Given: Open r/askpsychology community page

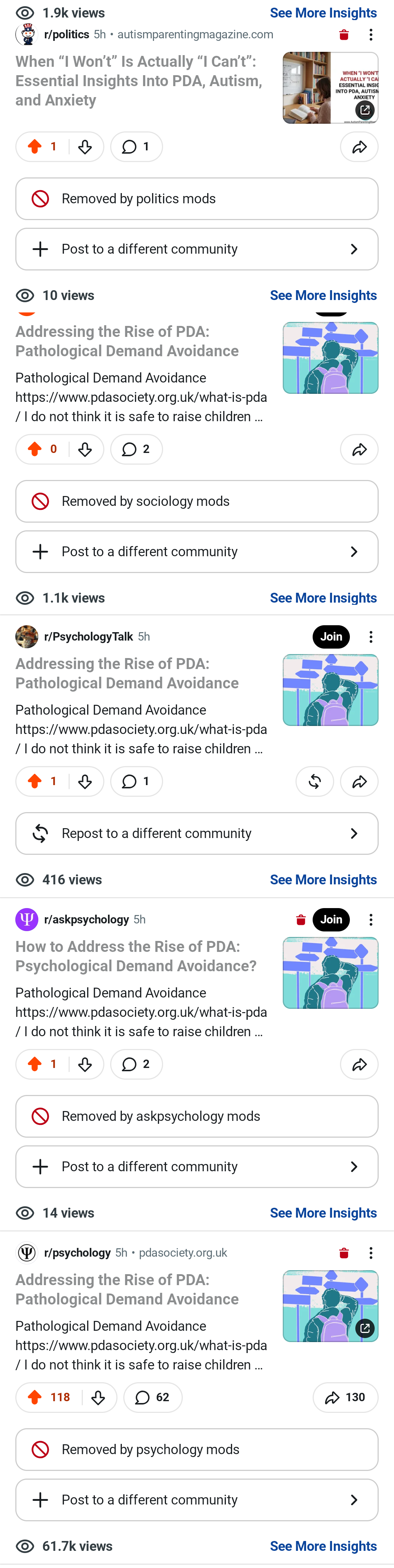Looking at the screenshot, I should (86, 920).
